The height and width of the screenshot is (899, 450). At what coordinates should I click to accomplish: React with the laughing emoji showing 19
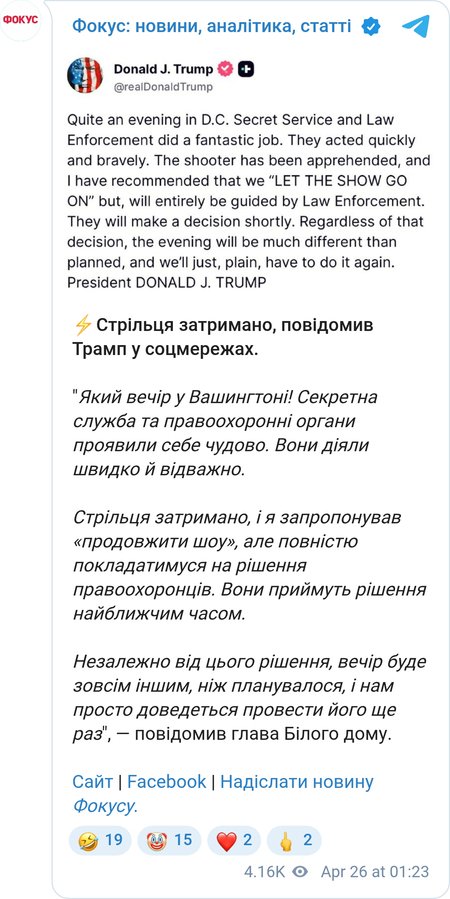pos(100,841)
